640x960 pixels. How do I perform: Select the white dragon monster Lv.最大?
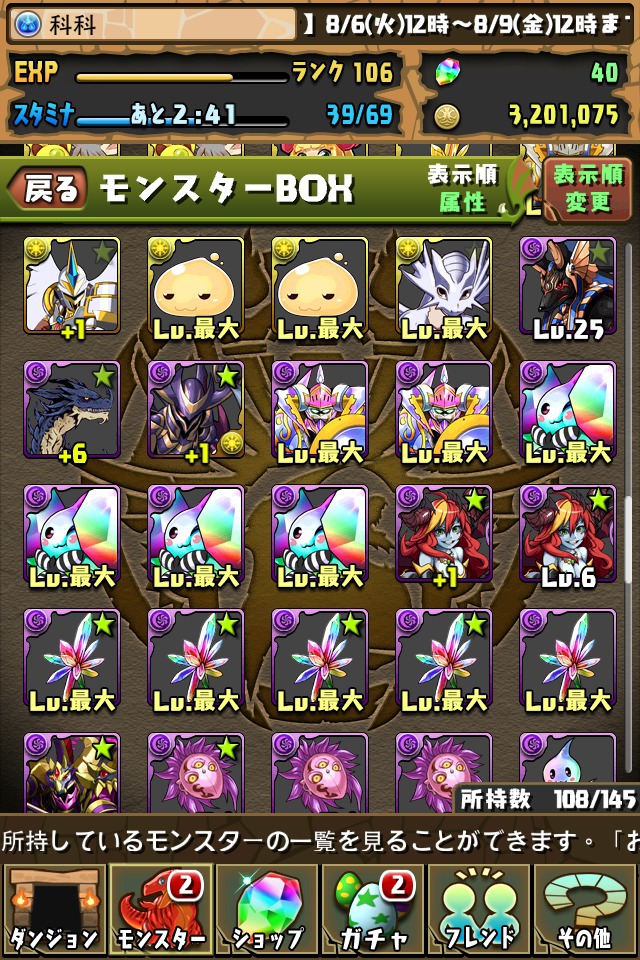pos(444,285)
